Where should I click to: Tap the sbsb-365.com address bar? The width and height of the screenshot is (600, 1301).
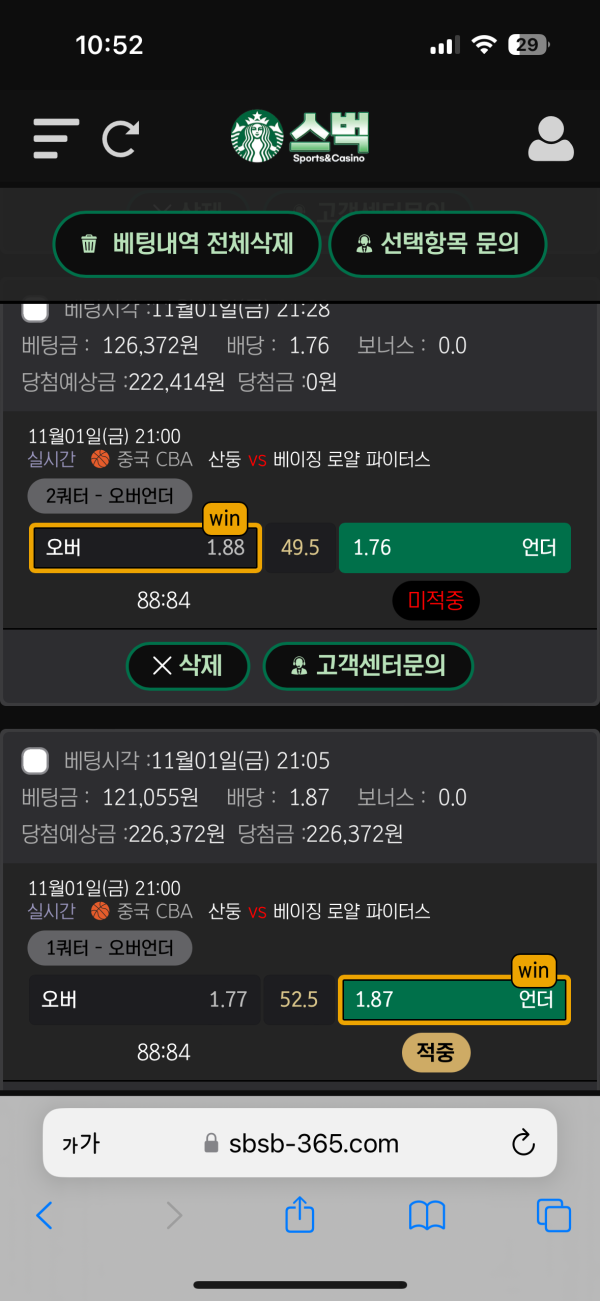(x=300, y=1143)
